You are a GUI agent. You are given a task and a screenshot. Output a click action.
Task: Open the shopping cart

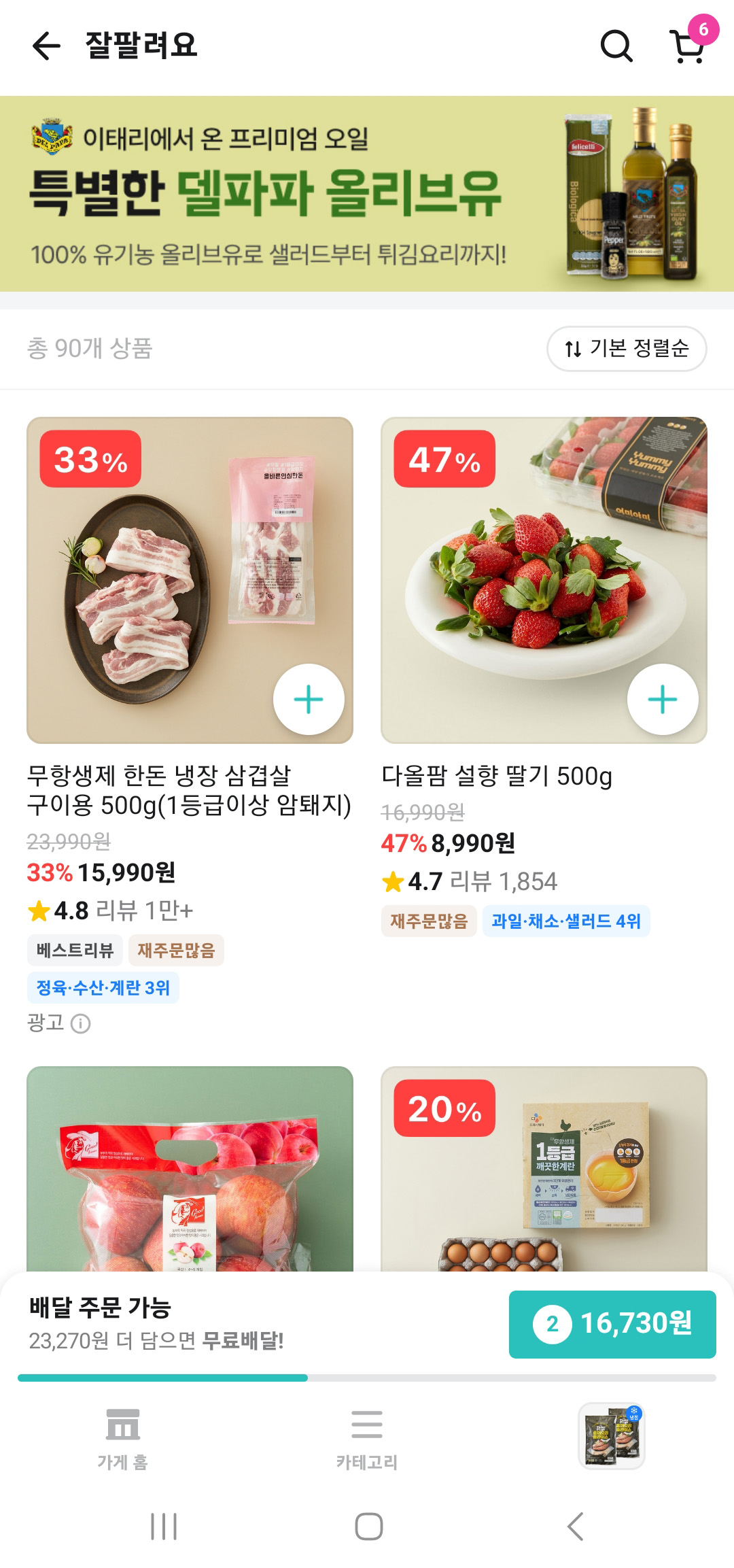pos(688,46)
